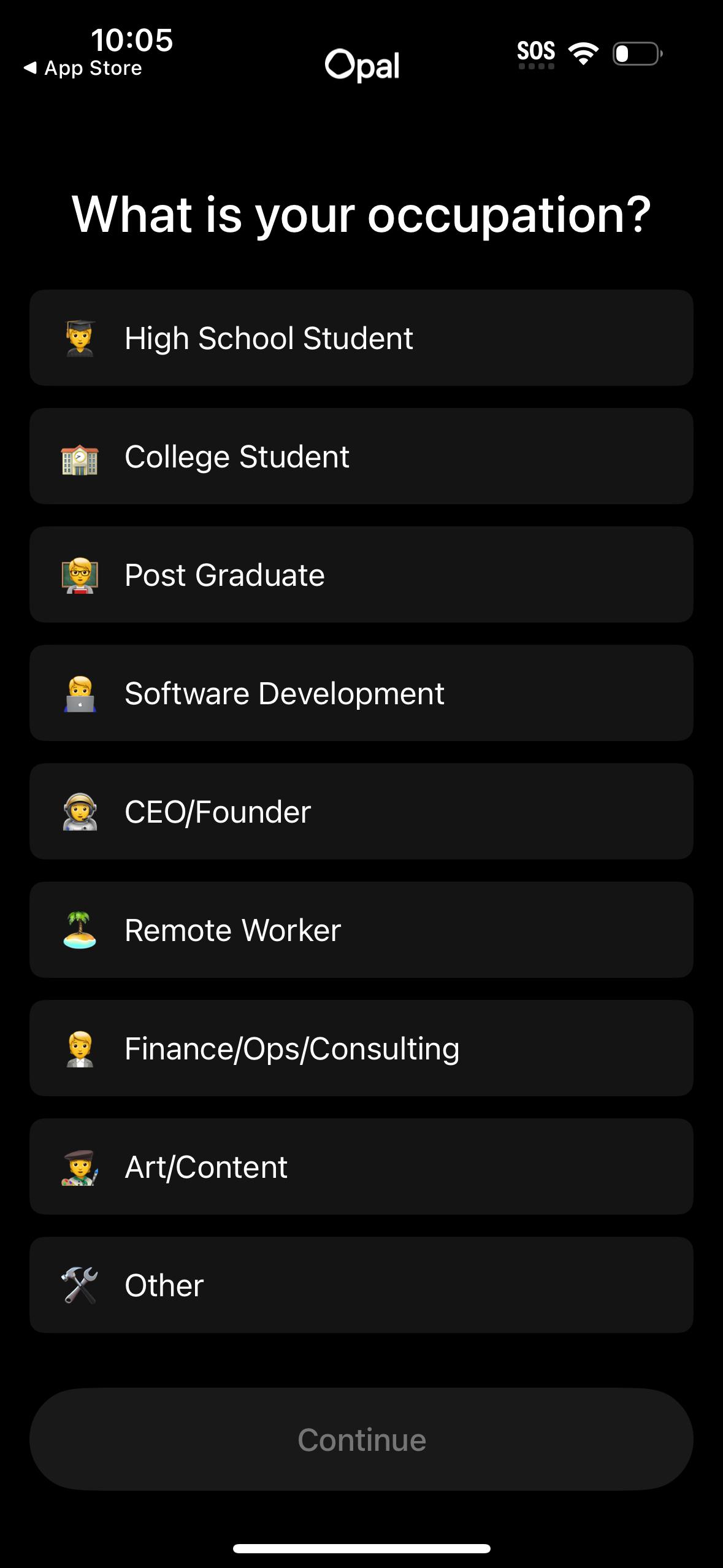Click the astronaut emoji beside CEO/Founder
723x1568 pixels.
pyautogui.click(x=79, y=811)
